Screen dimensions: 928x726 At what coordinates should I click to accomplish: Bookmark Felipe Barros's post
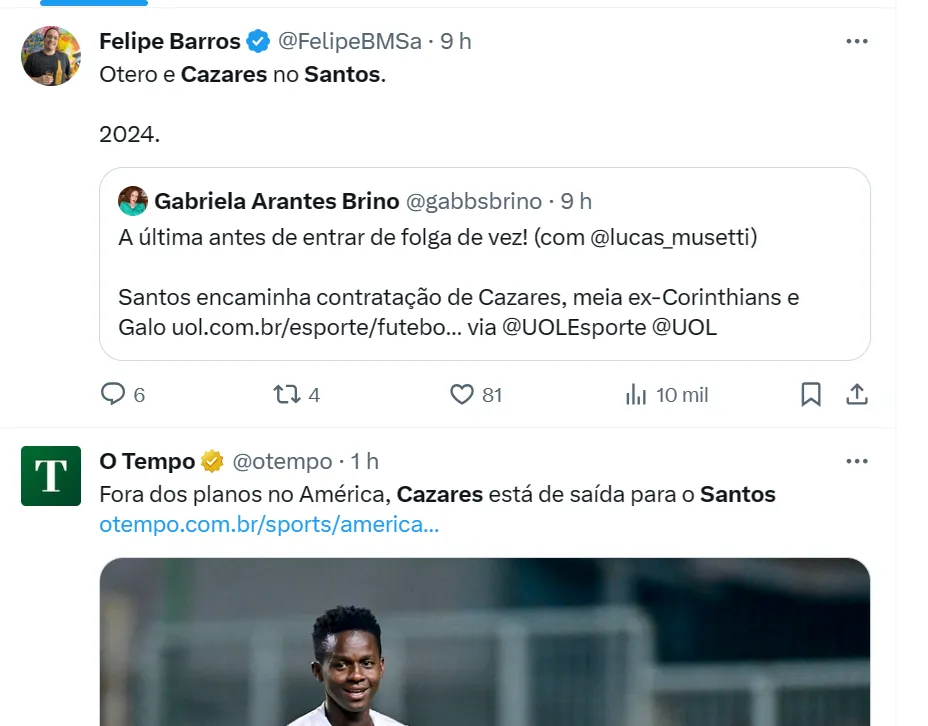pyautogui.click(x=811, y=395)
